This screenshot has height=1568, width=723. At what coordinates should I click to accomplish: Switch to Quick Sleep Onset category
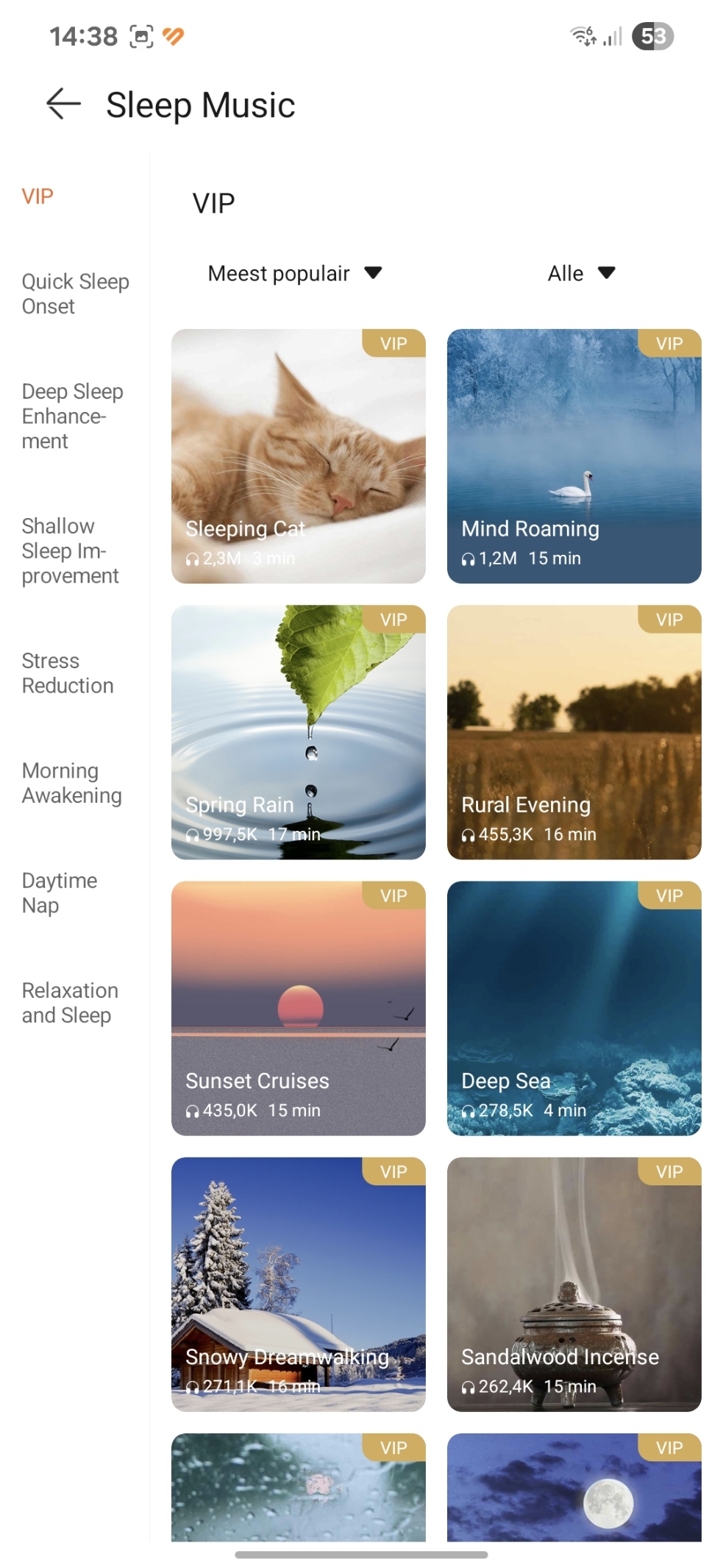point(75,294)
